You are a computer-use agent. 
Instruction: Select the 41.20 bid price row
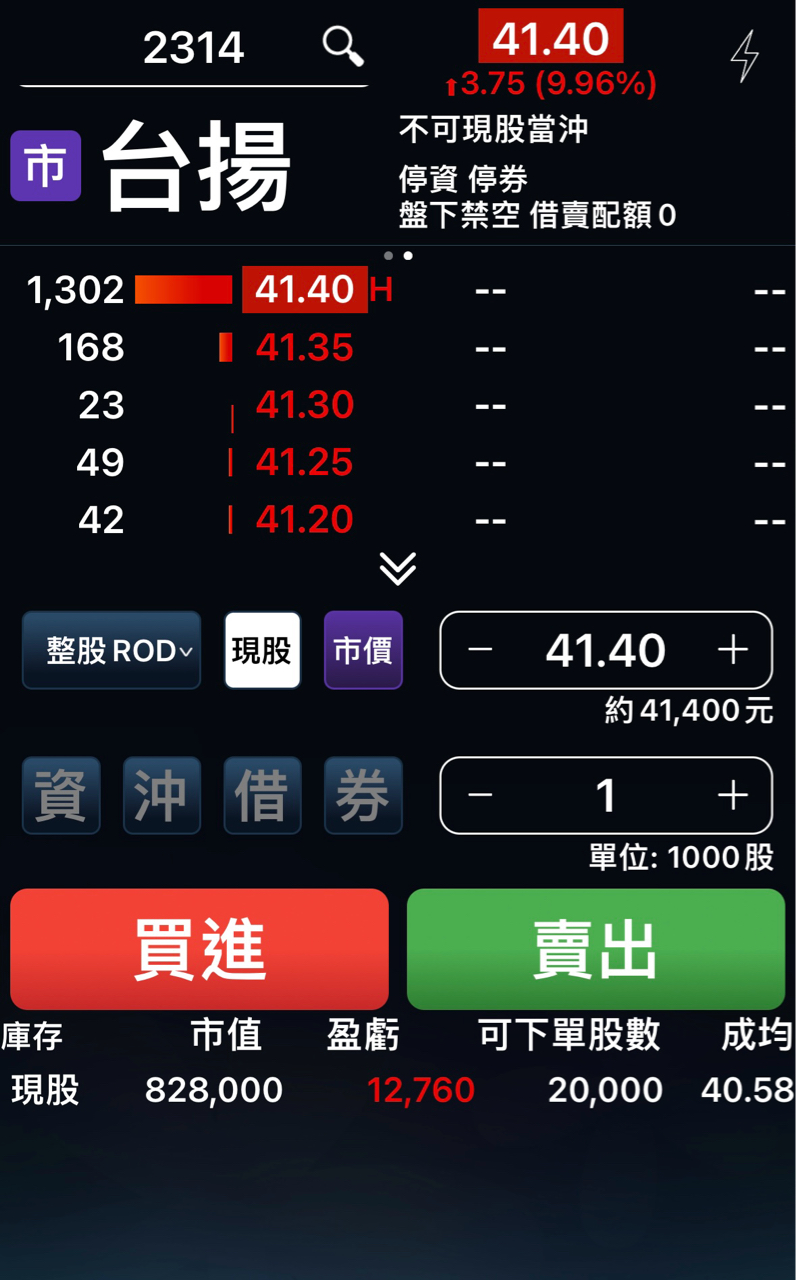coord(304,520)
